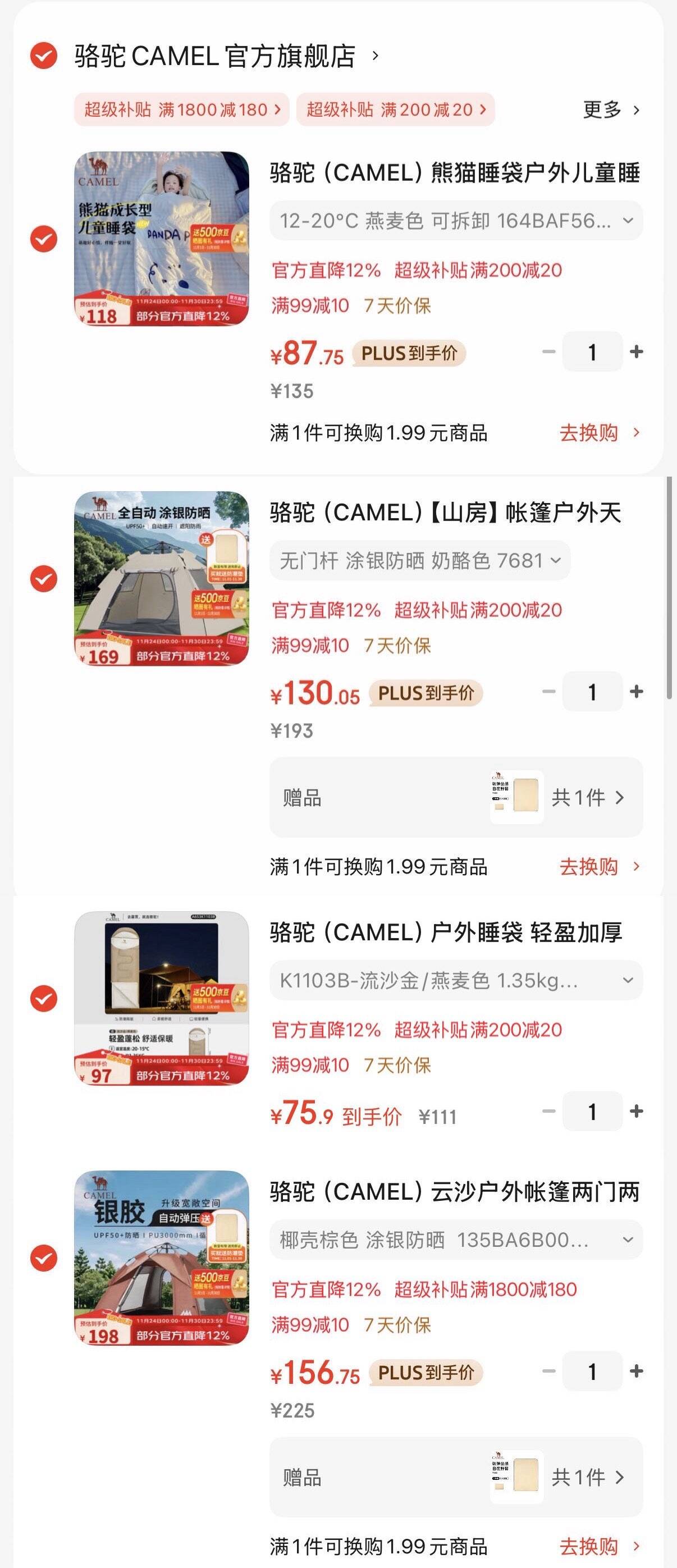677x1568 pixels.
Task: Deselect the 云沙帐篷 item checkbox
Action: pos(44,1258)
